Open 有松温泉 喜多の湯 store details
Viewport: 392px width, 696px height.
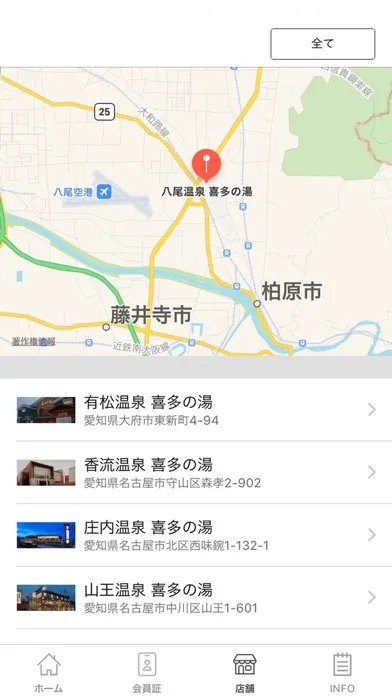pyautogui.click(x=196, y=410)
